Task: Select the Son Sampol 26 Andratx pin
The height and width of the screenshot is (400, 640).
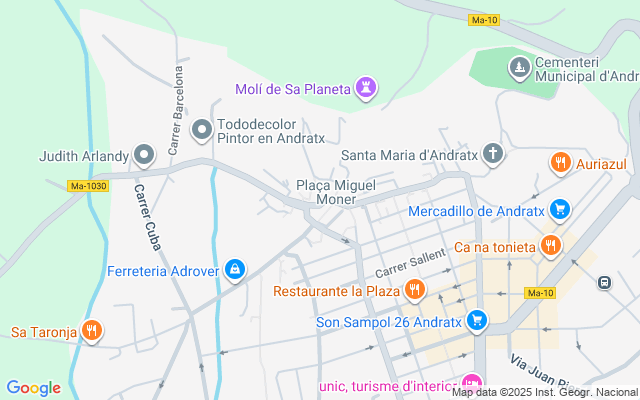Action: coord(477,321)
